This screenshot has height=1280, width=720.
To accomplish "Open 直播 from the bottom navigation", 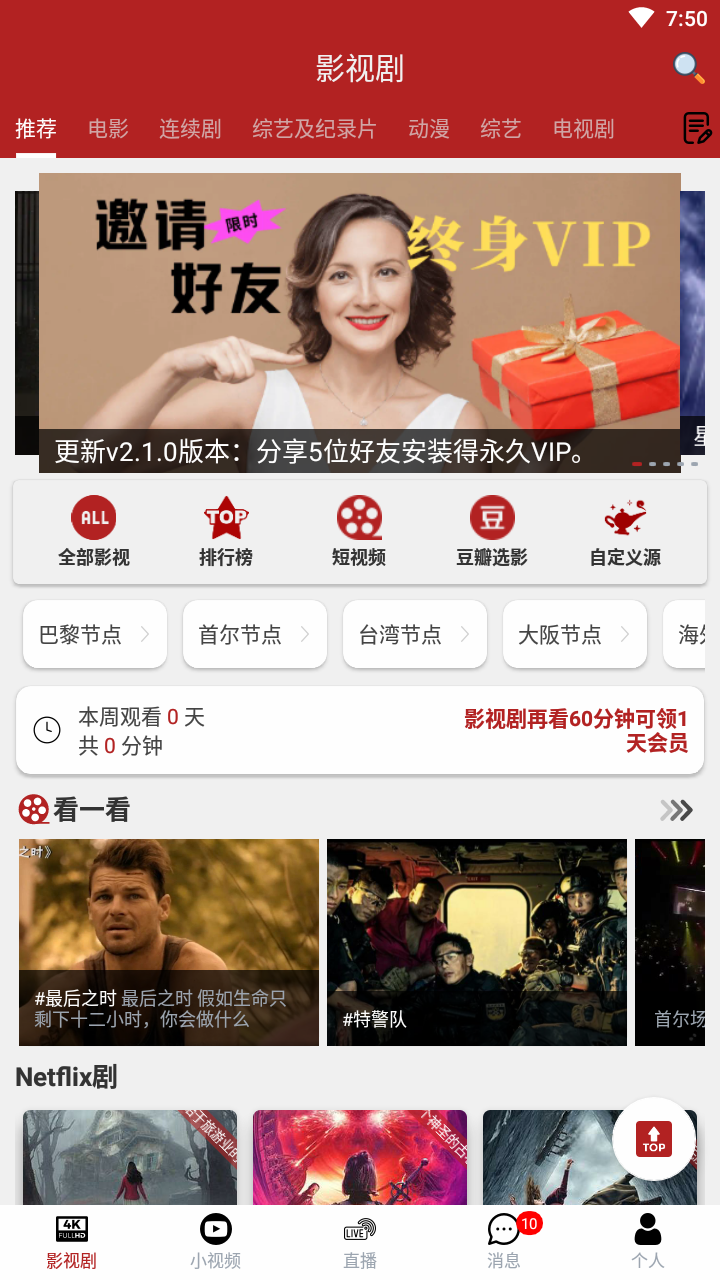I will (360, 1240).
